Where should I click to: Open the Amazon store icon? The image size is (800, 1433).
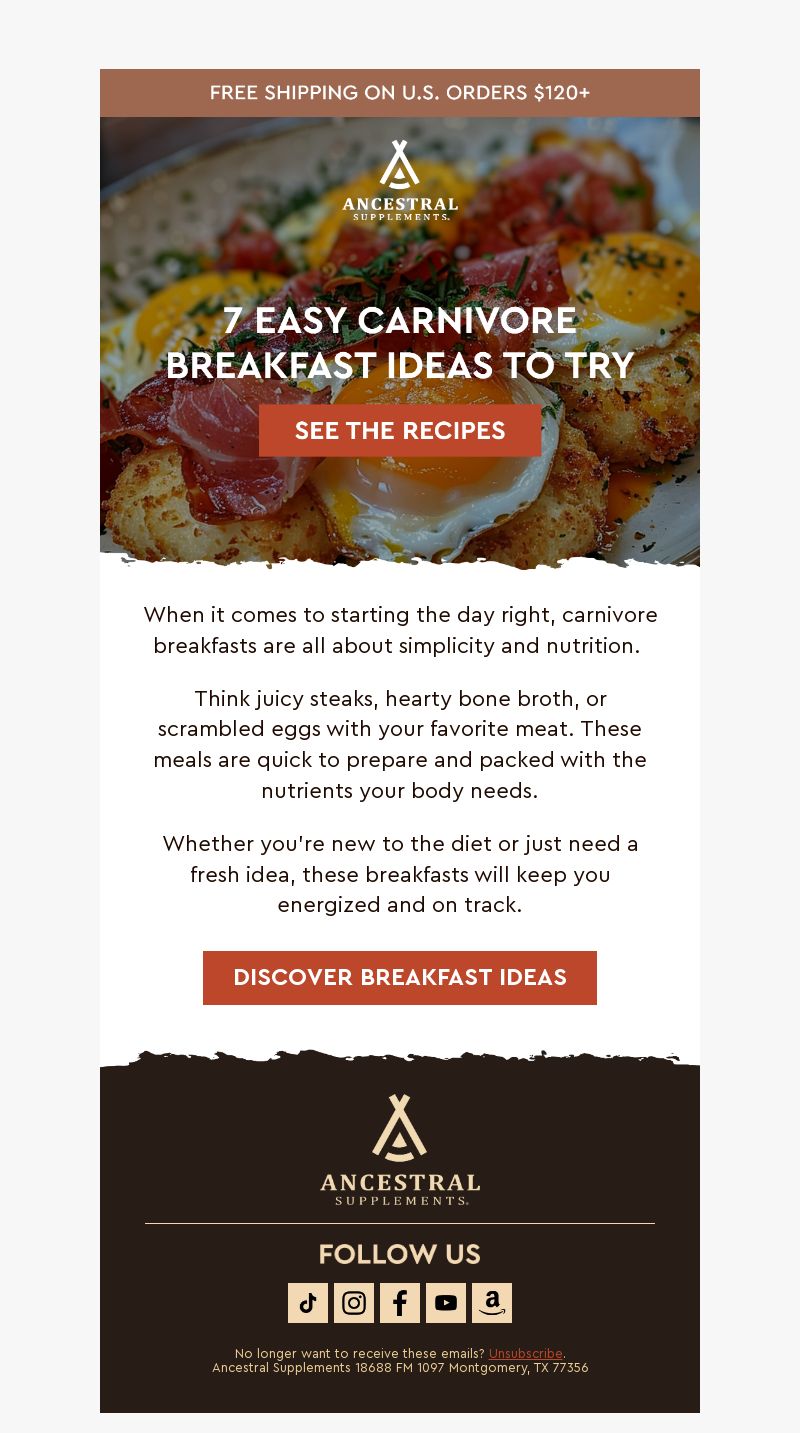click(492, 1303)
